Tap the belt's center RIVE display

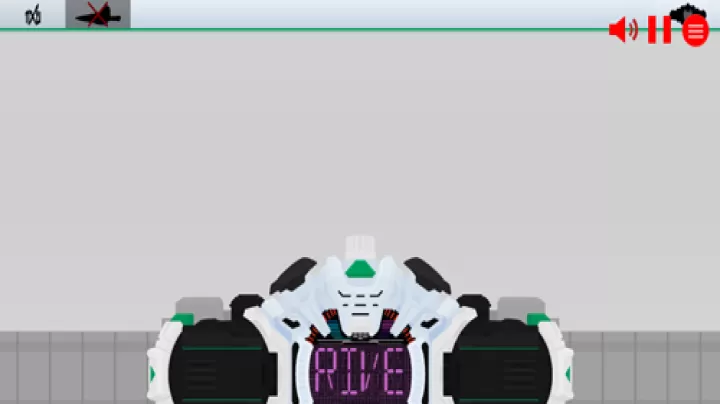360,372
